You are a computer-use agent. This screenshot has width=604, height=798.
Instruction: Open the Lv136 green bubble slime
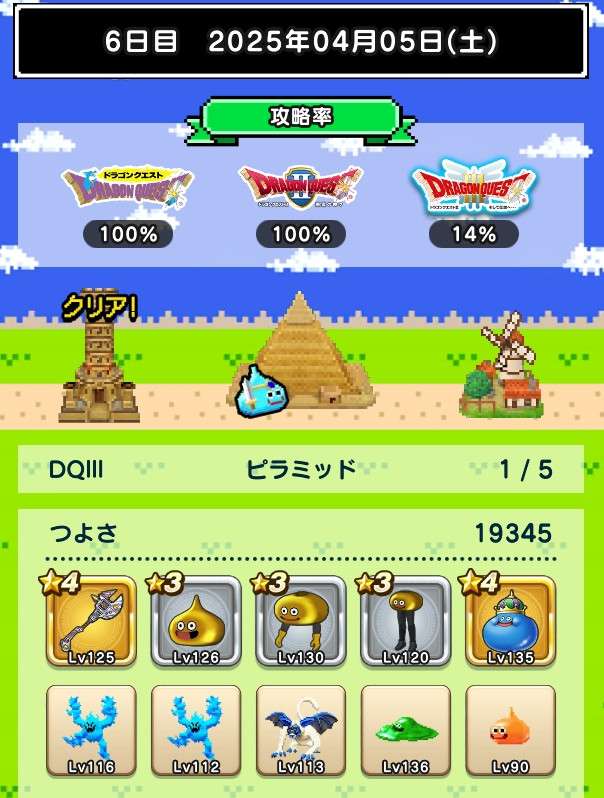coord(405,731)
